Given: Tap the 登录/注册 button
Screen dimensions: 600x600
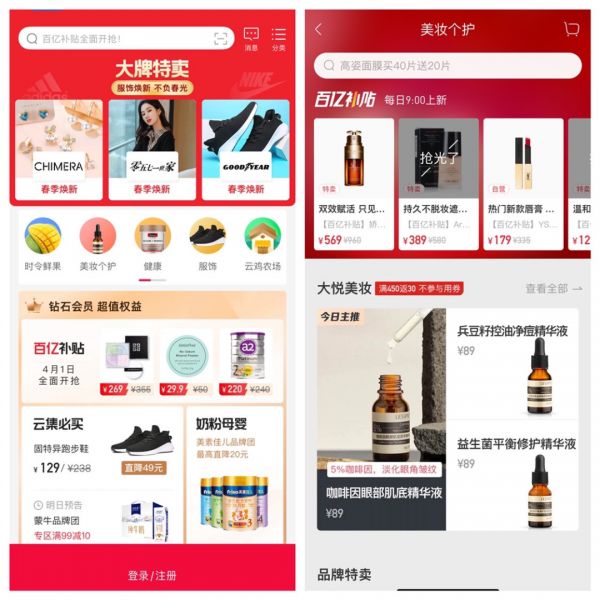Looking at the screenshot, I should 152,575.
